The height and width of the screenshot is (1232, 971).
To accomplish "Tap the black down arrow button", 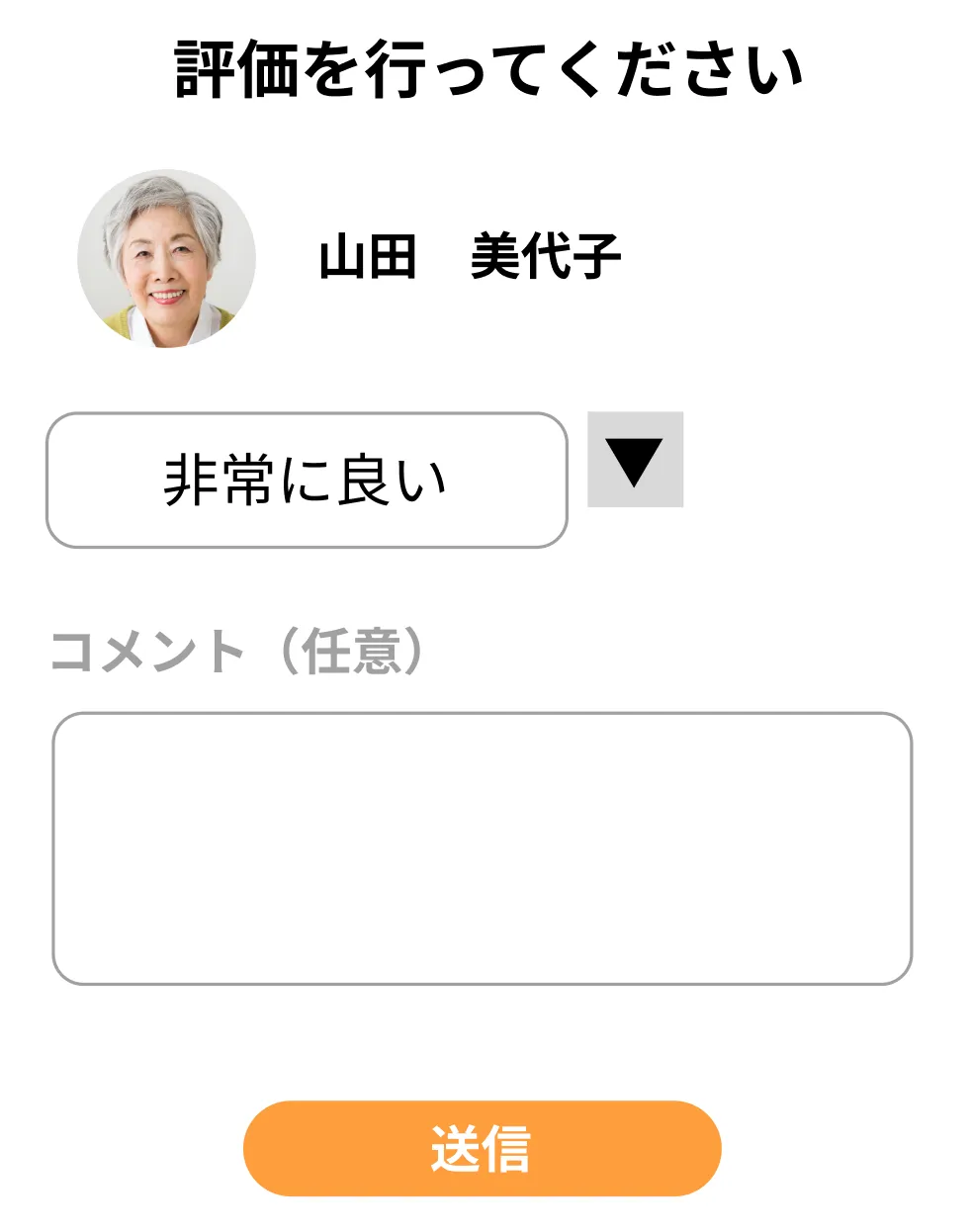I will click(635, 460).
